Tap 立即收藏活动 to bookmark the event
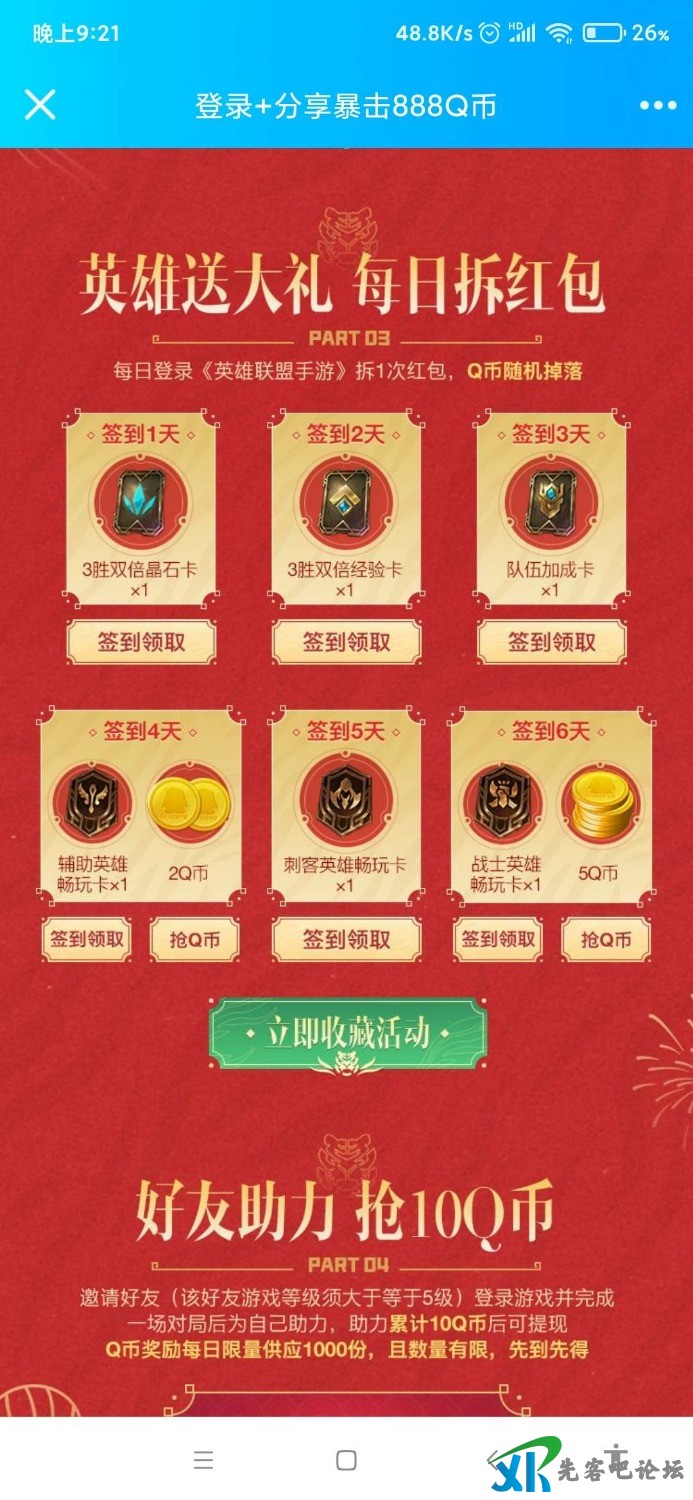 point(347,1034)
